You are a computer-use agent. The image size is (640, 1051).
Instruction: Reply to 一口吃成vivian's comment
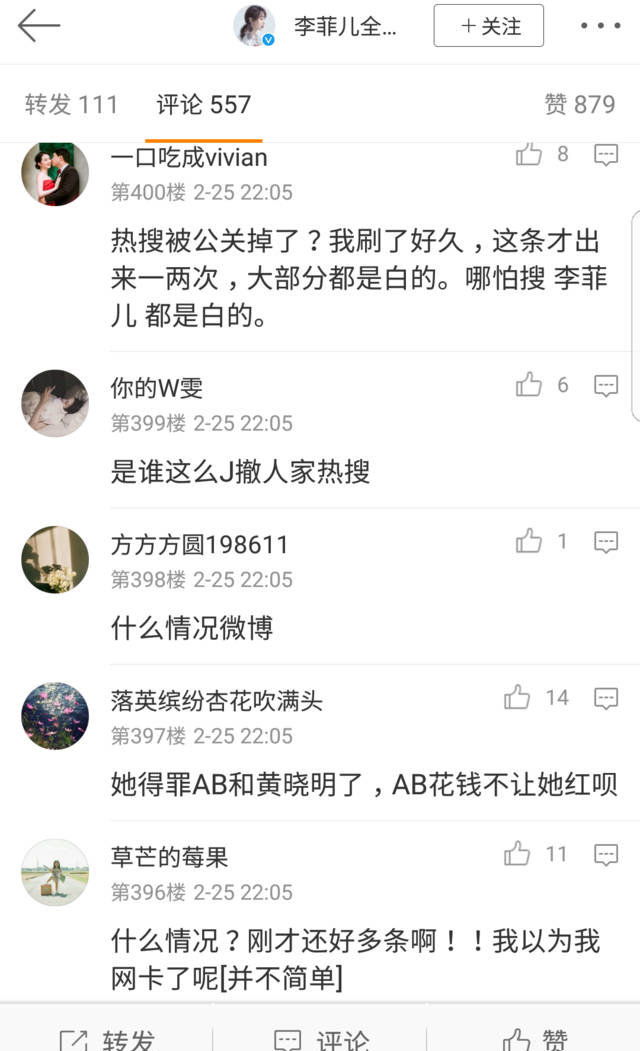tap(606, 154)
